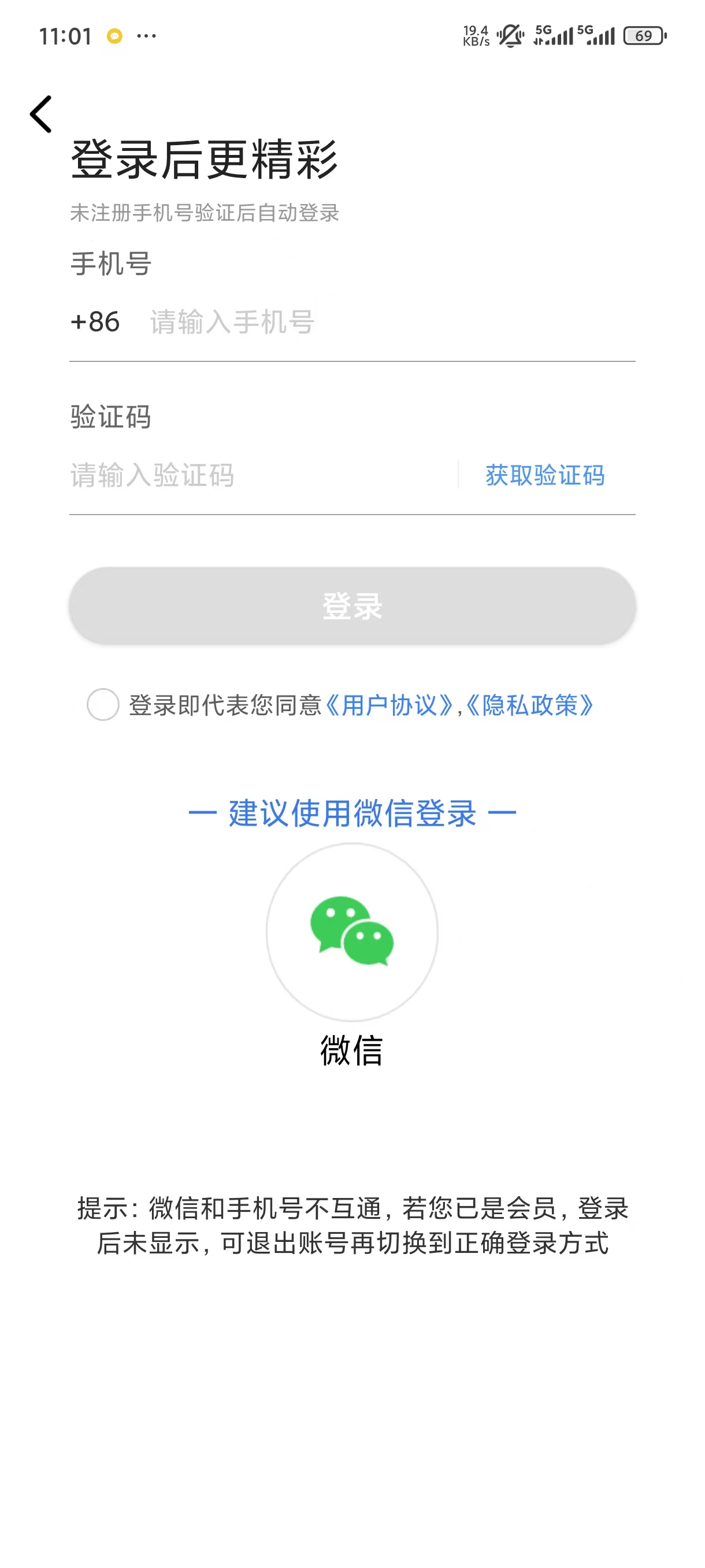The height and width of the screenshot is (1568, 705).
Task: Open the +86 country code selector
Action: [95, 323]
